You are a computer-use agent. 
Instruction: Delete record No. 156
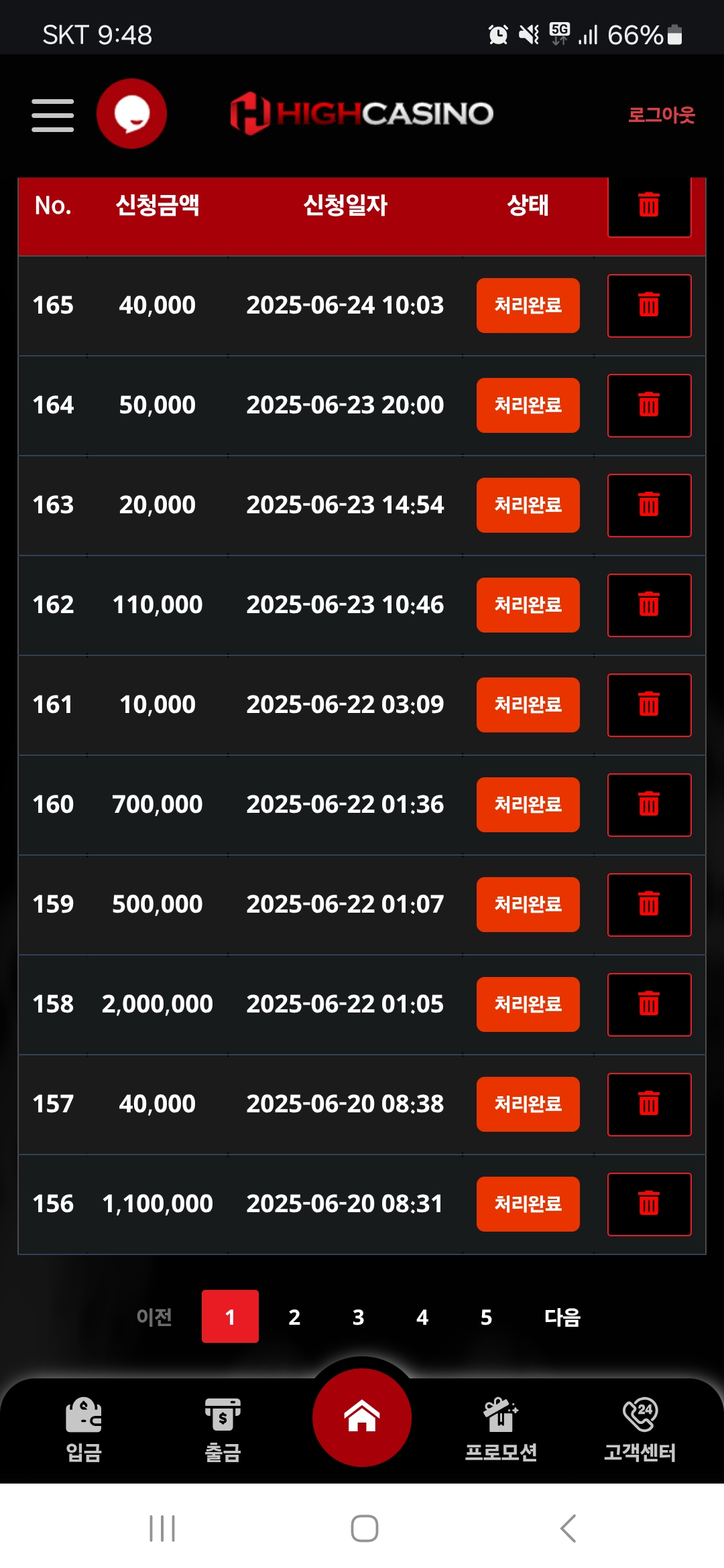649,1204
